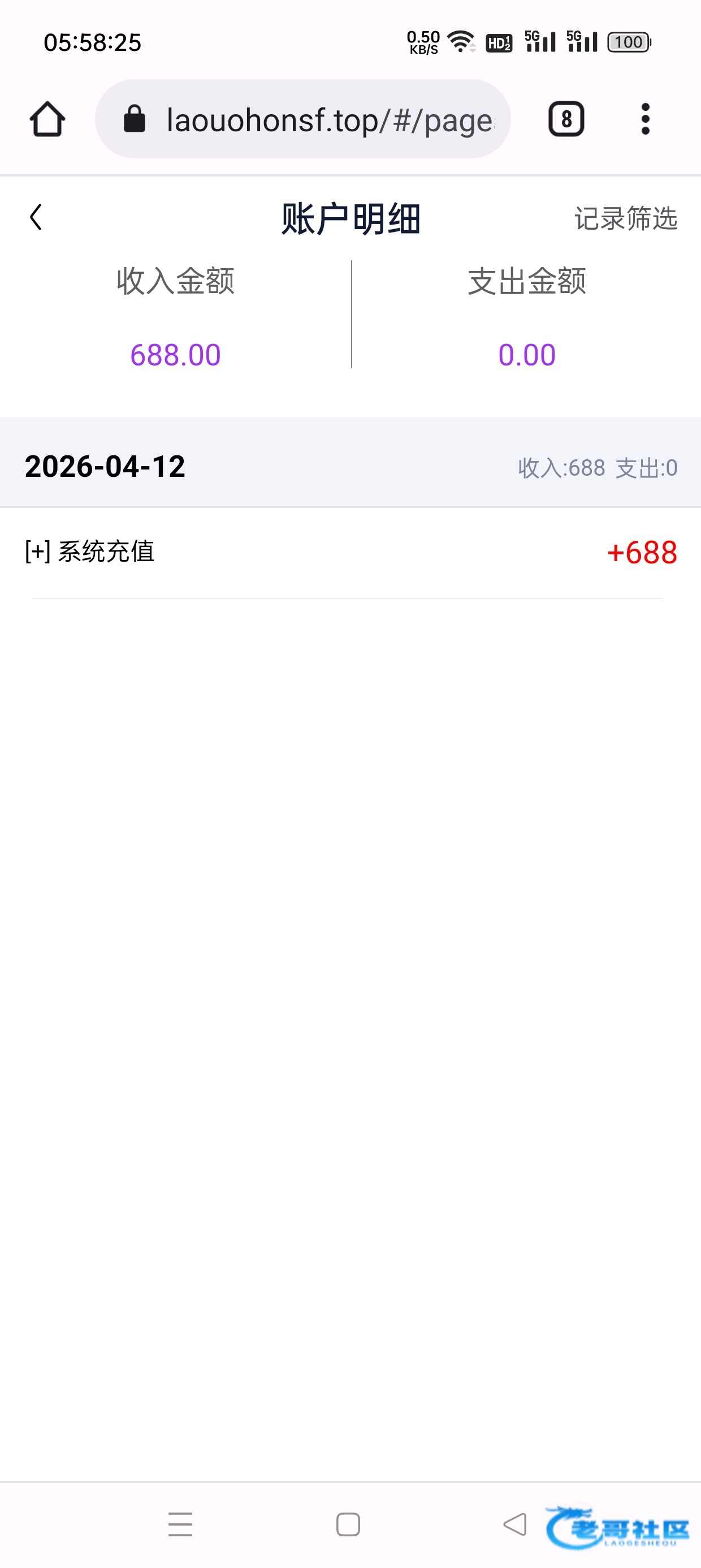The height and width of the screenshot is (1568, 701).
Task: Focus the laouohonsf.top address bar
Action: point(328,120)
